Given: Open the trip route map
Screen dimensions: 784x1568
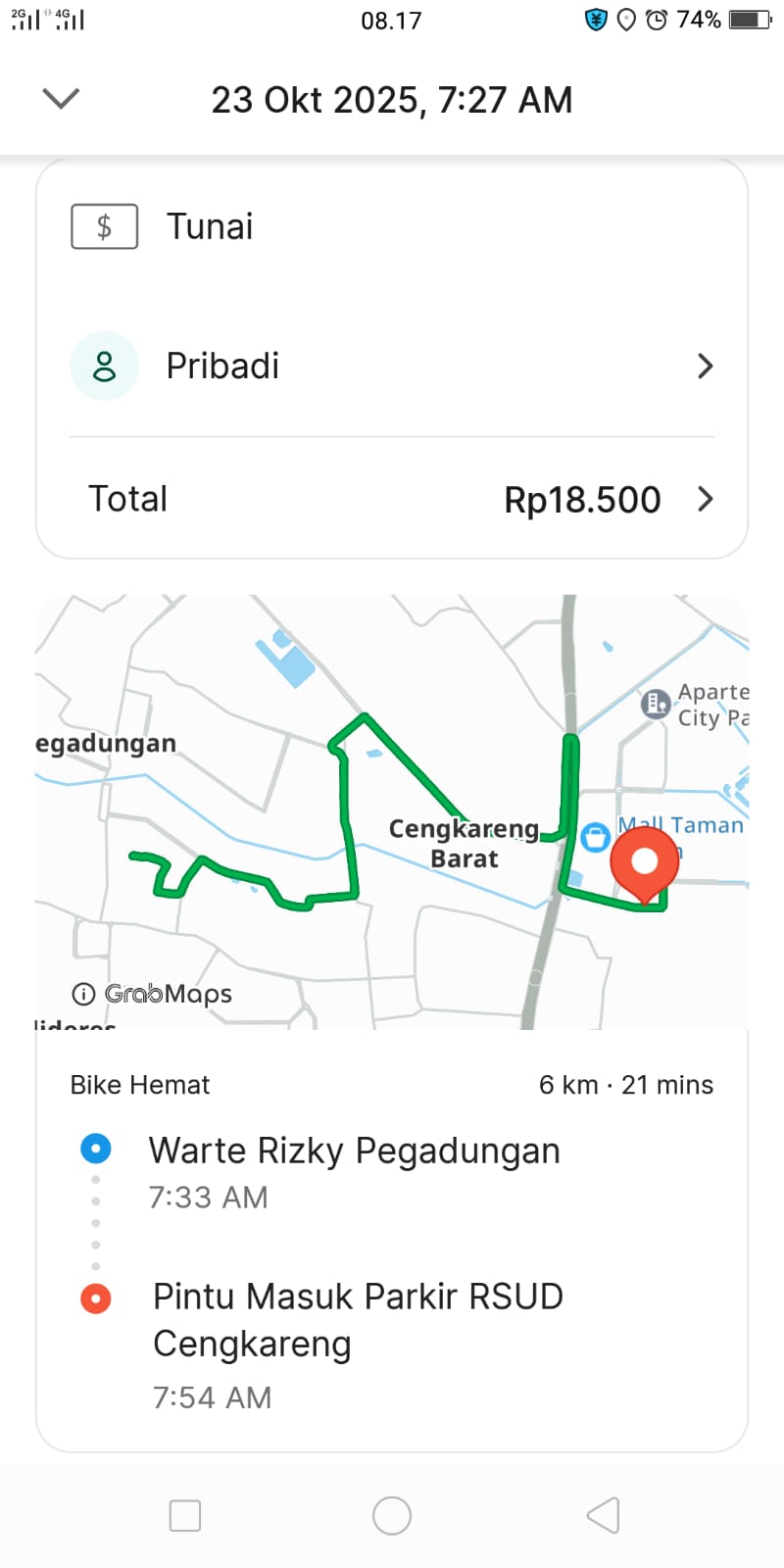Looking at the screenshot, I should [x=392, y=811].
